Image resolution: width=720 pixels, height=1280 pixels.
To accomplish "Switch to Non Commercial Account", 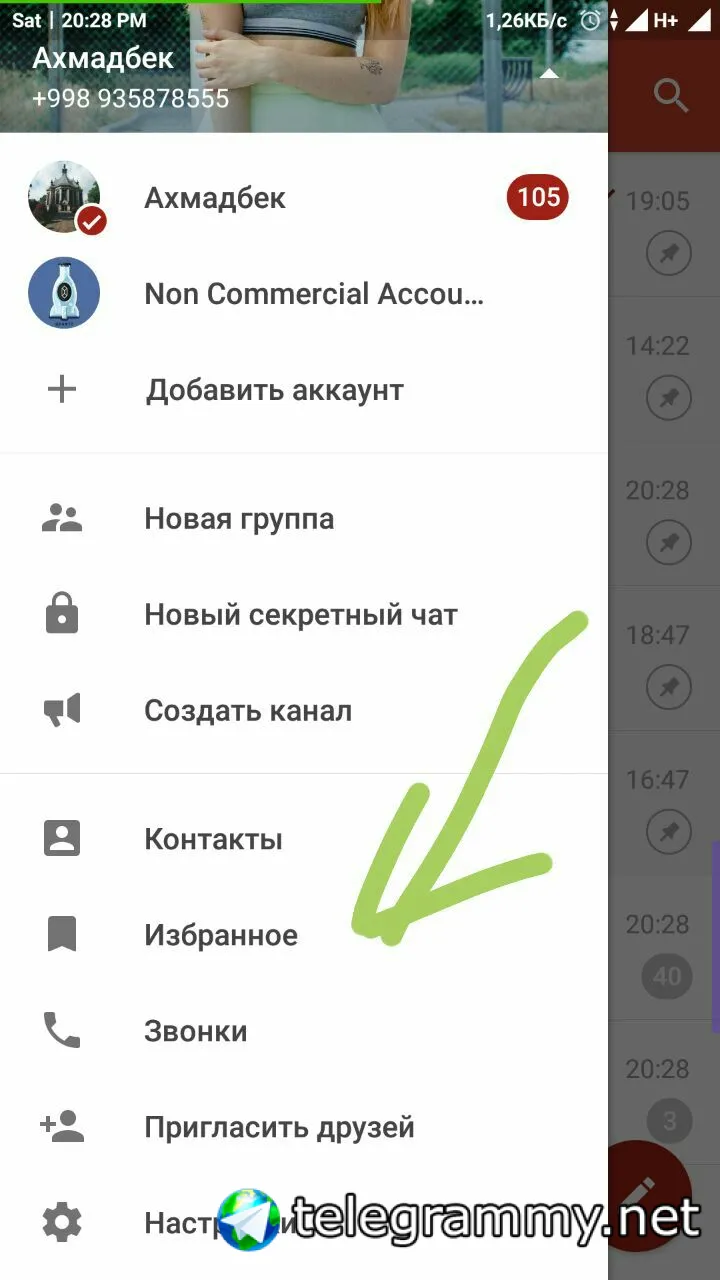I will [313, 294].
